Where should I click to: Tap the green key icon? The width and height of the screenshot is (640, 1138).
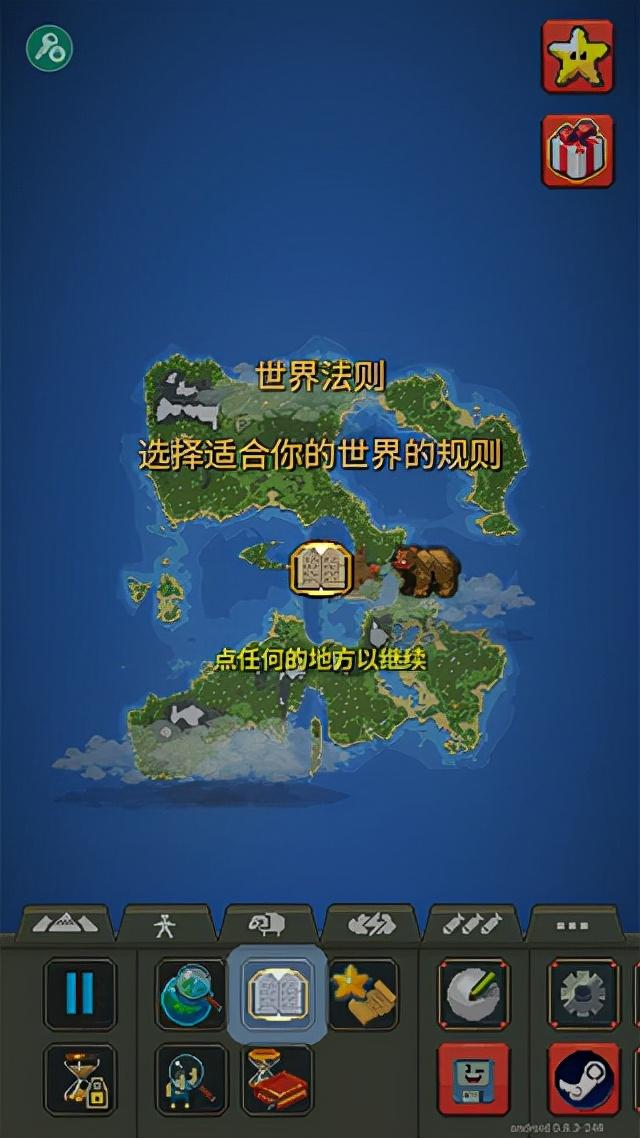point(49,48)
